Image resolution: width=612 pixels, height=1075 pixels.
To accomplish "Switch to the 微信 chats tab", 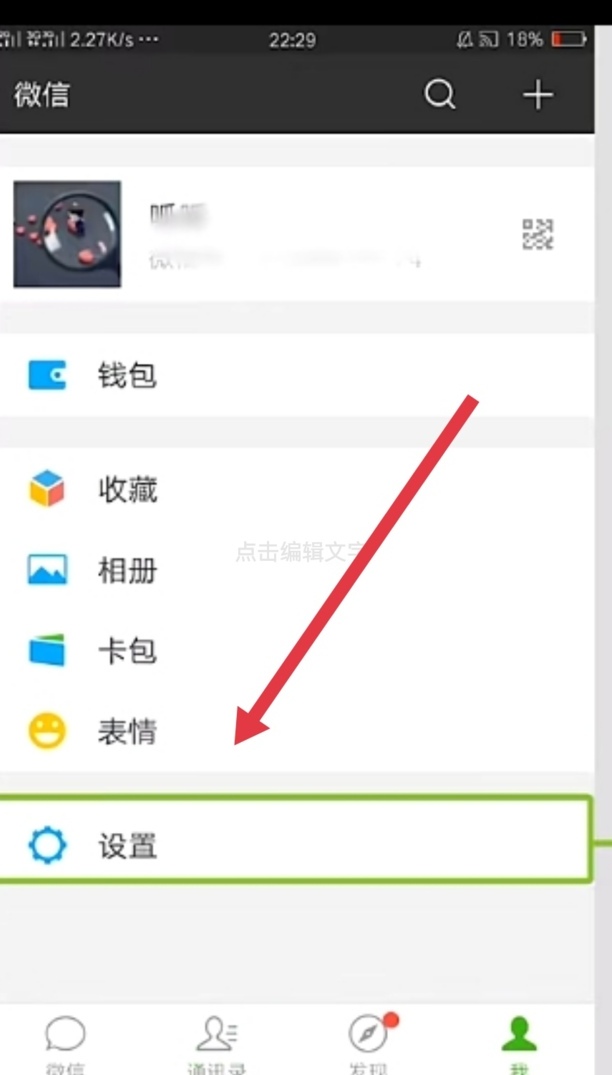I will (66, 1042).
